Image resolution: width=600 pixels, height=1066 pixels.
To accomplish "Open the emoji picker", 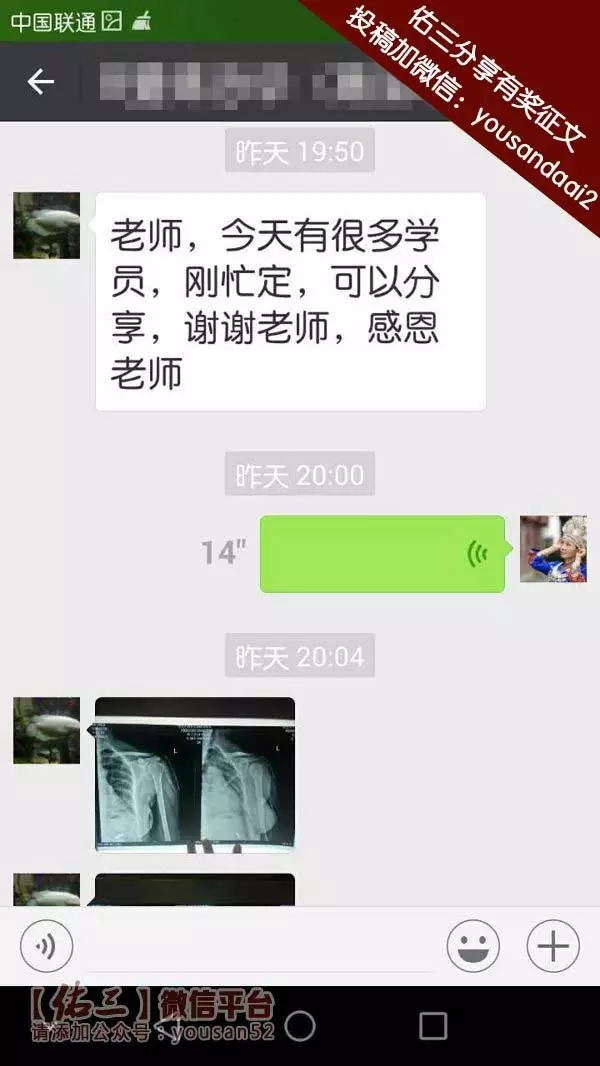I will 473,946.
